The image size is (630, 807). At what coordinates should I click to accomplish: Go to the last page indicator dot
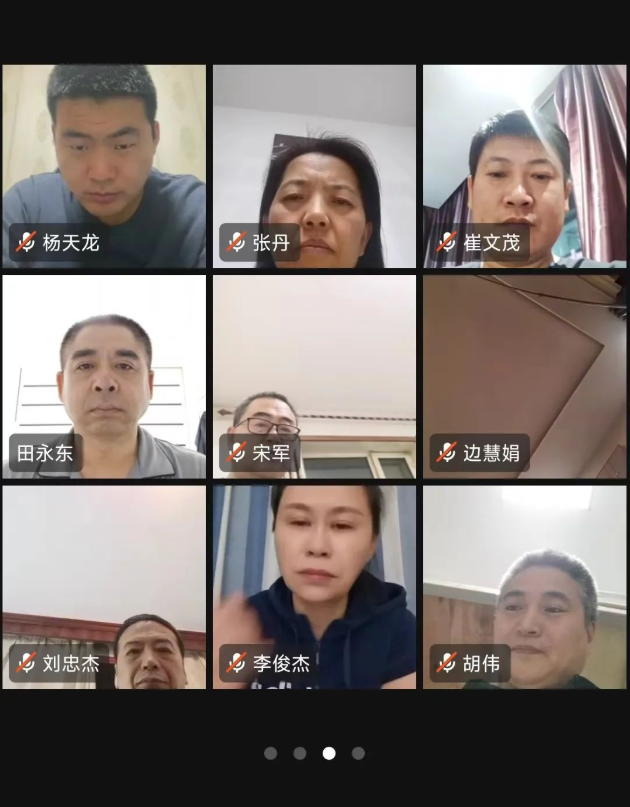point(358,753)
